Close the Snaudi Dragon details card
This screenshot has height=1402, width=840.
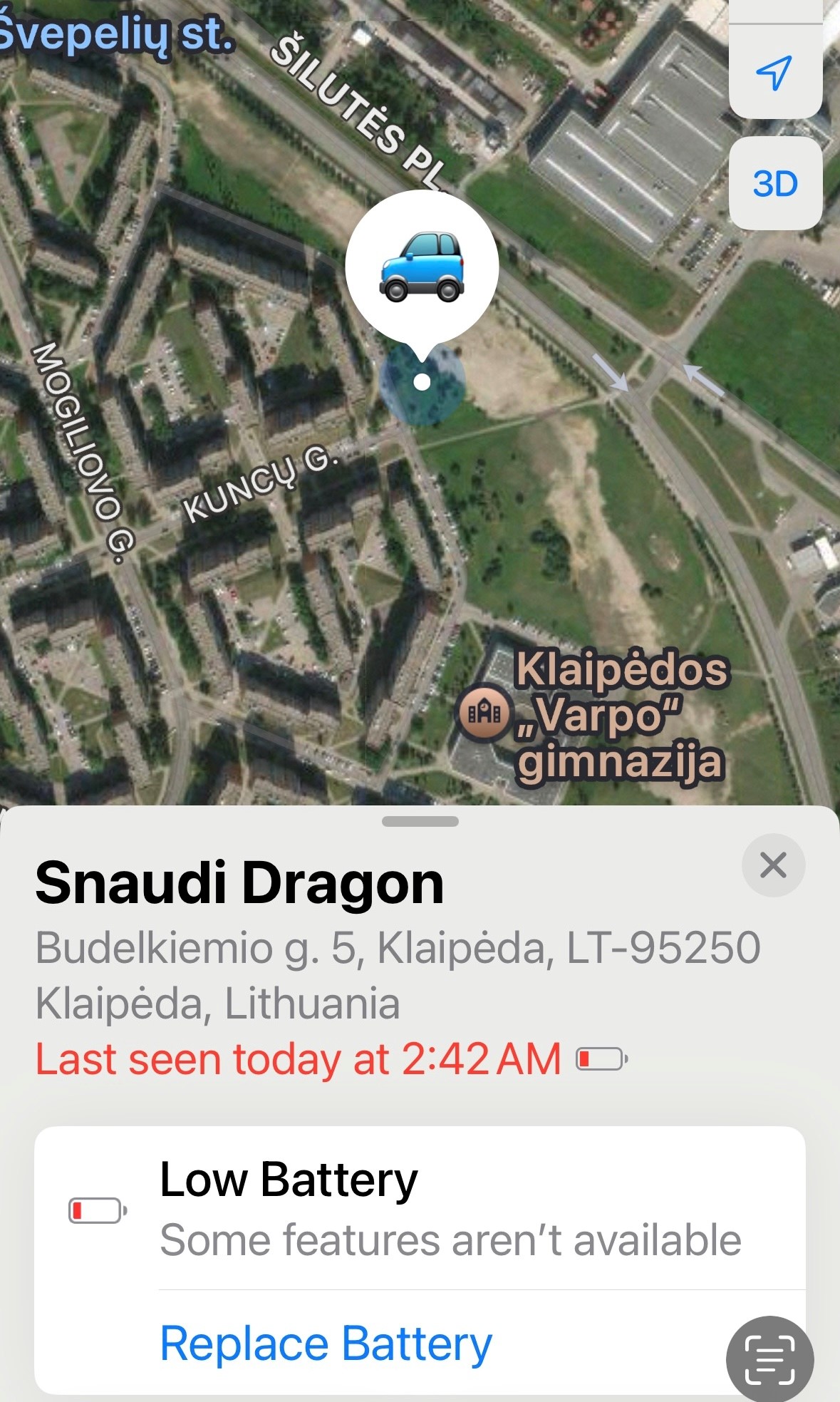[773, 865]
